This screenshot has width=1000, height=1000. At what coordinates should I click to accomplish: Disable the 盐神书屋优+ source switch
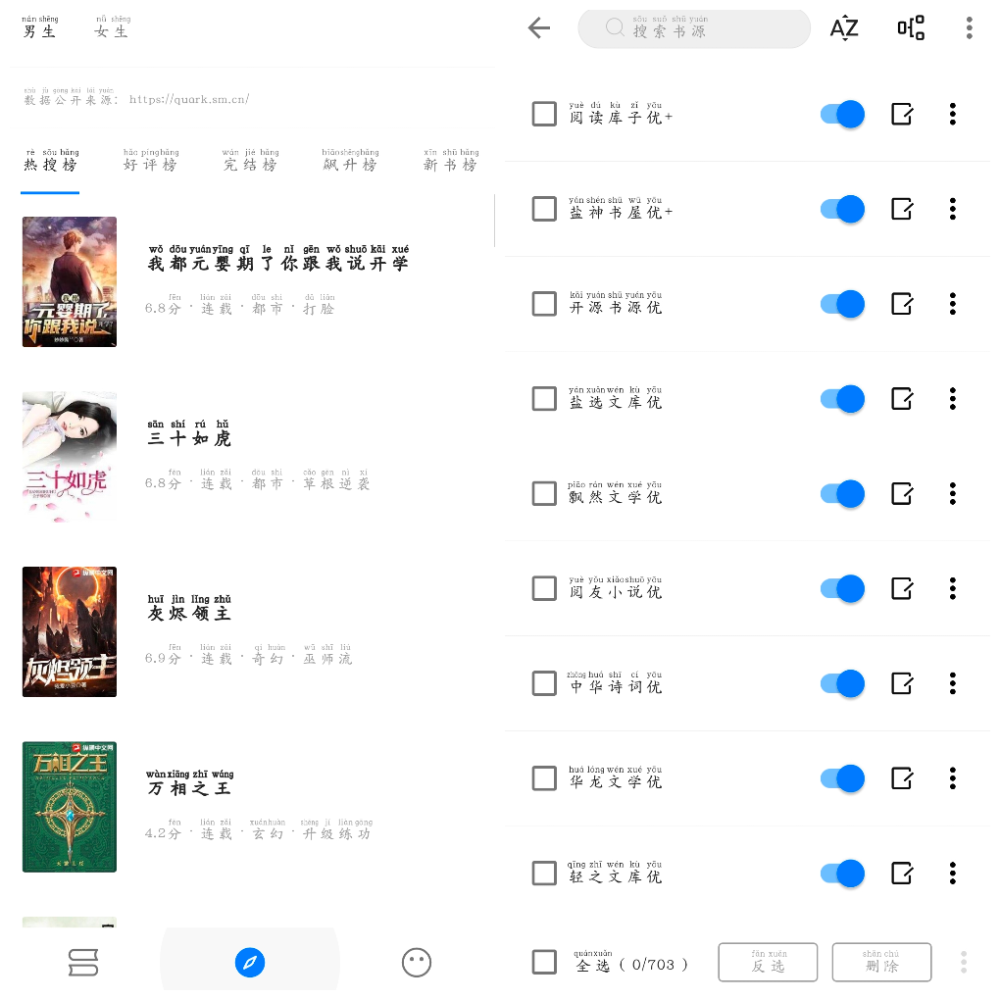842,209
